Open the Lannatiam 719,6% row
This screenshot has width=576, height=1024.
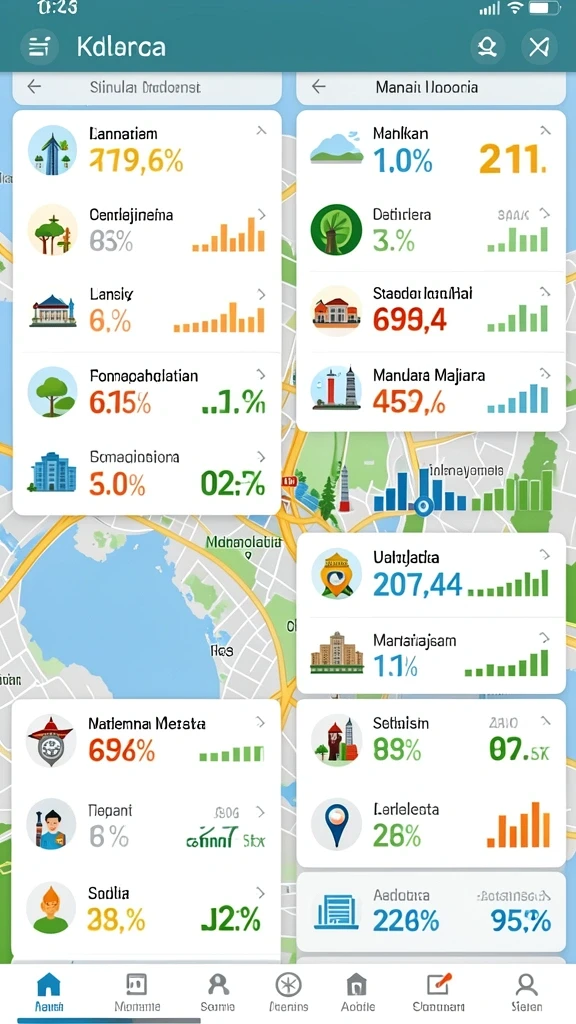coord(147,150)
